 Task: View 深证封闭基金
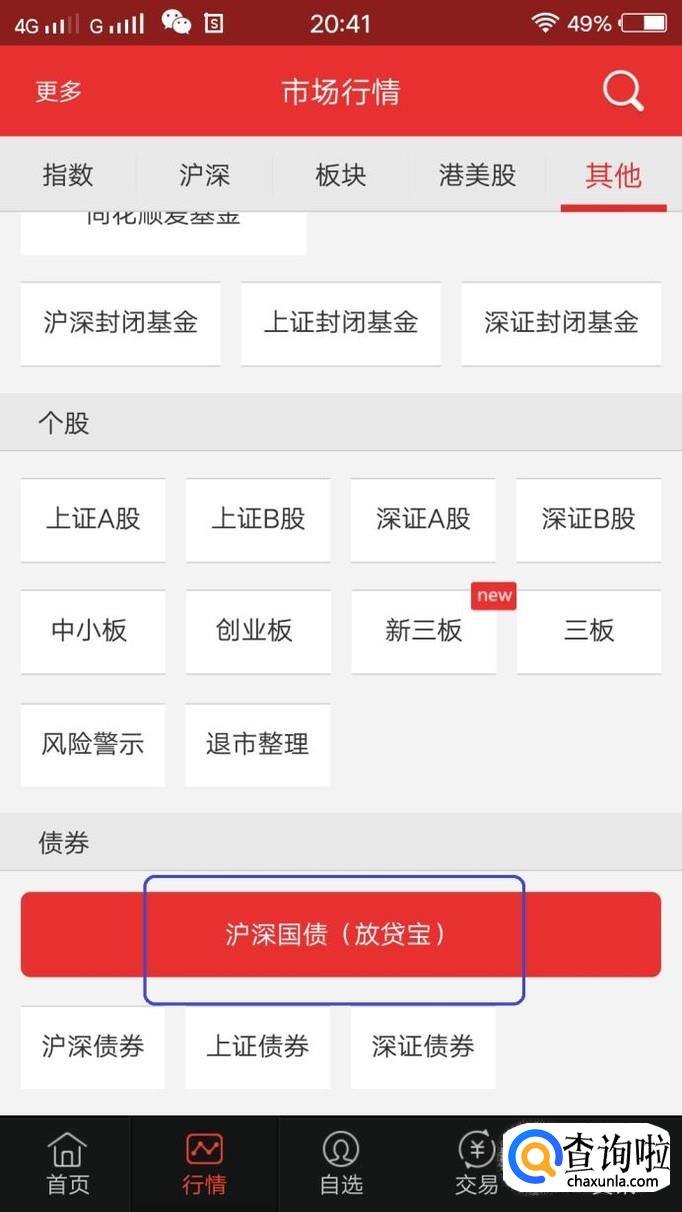[560, 323]
